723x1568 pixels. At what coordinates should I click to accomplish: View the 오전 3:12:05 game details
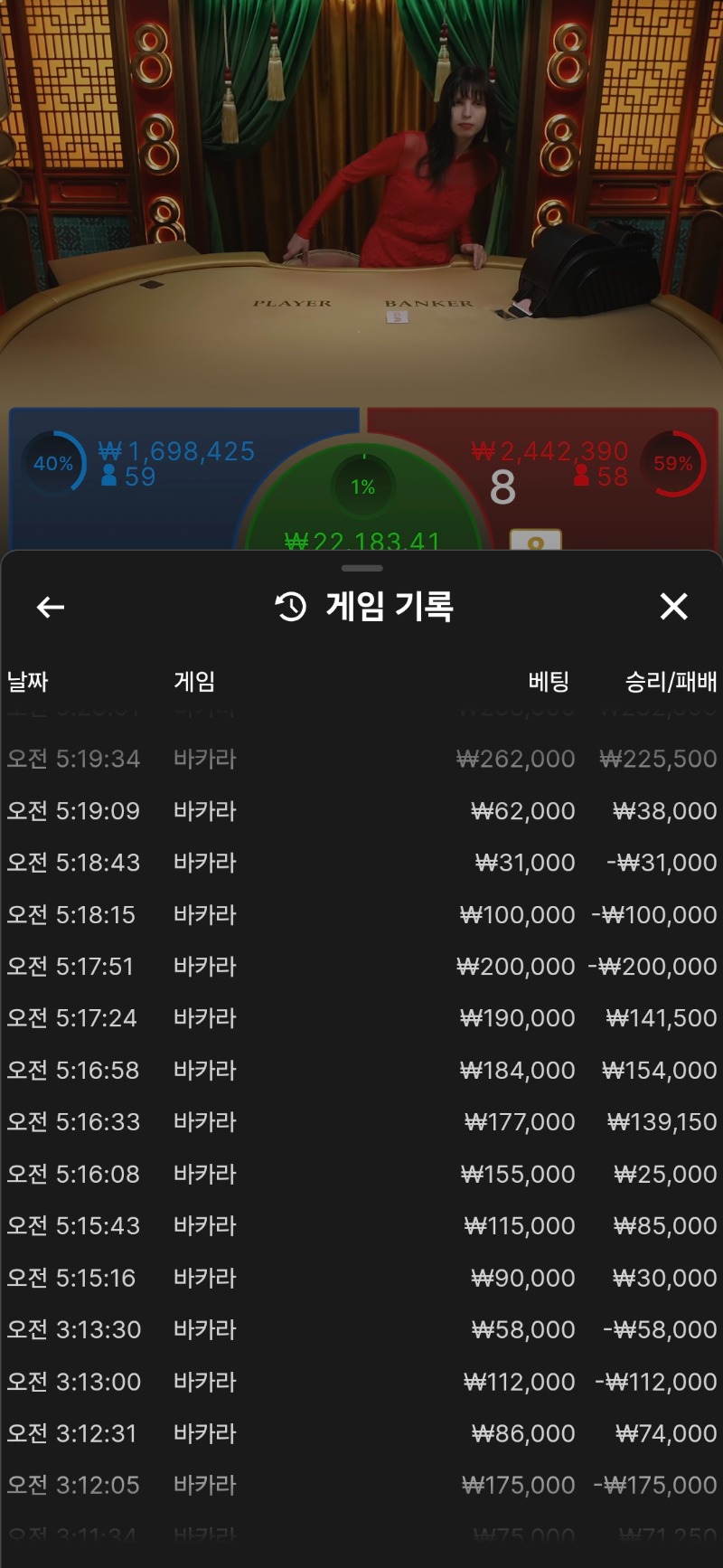361,1486
